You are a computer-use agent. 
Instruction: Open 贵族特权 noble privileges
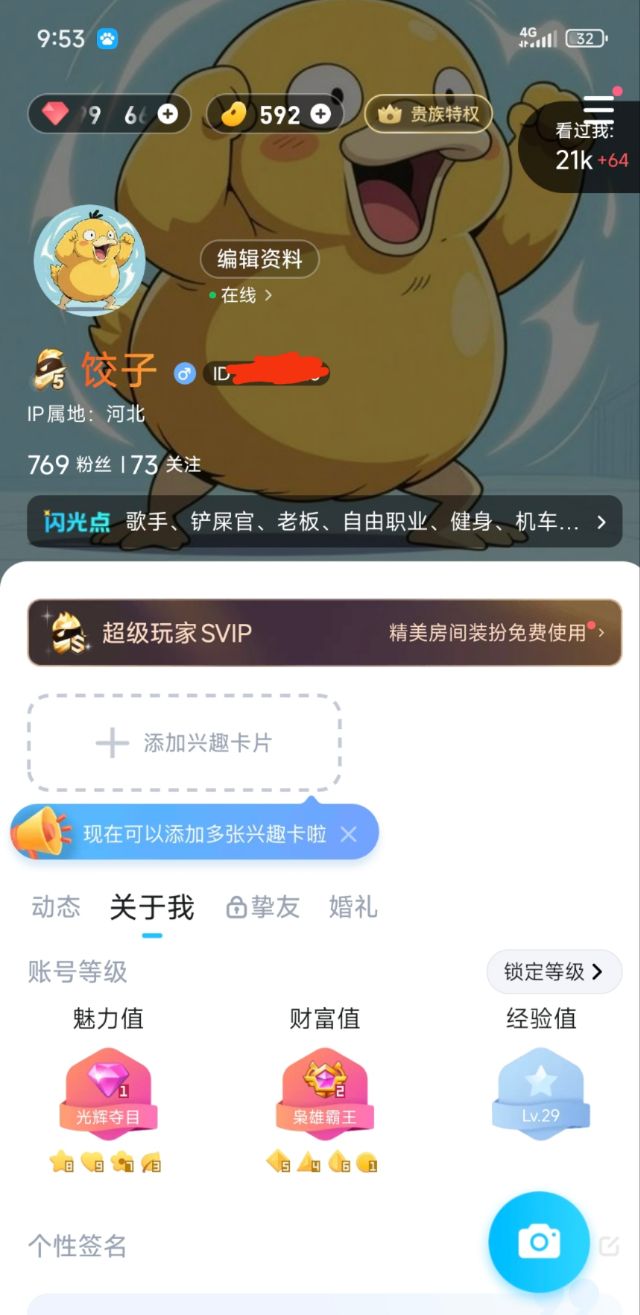[x=428, y=114]
